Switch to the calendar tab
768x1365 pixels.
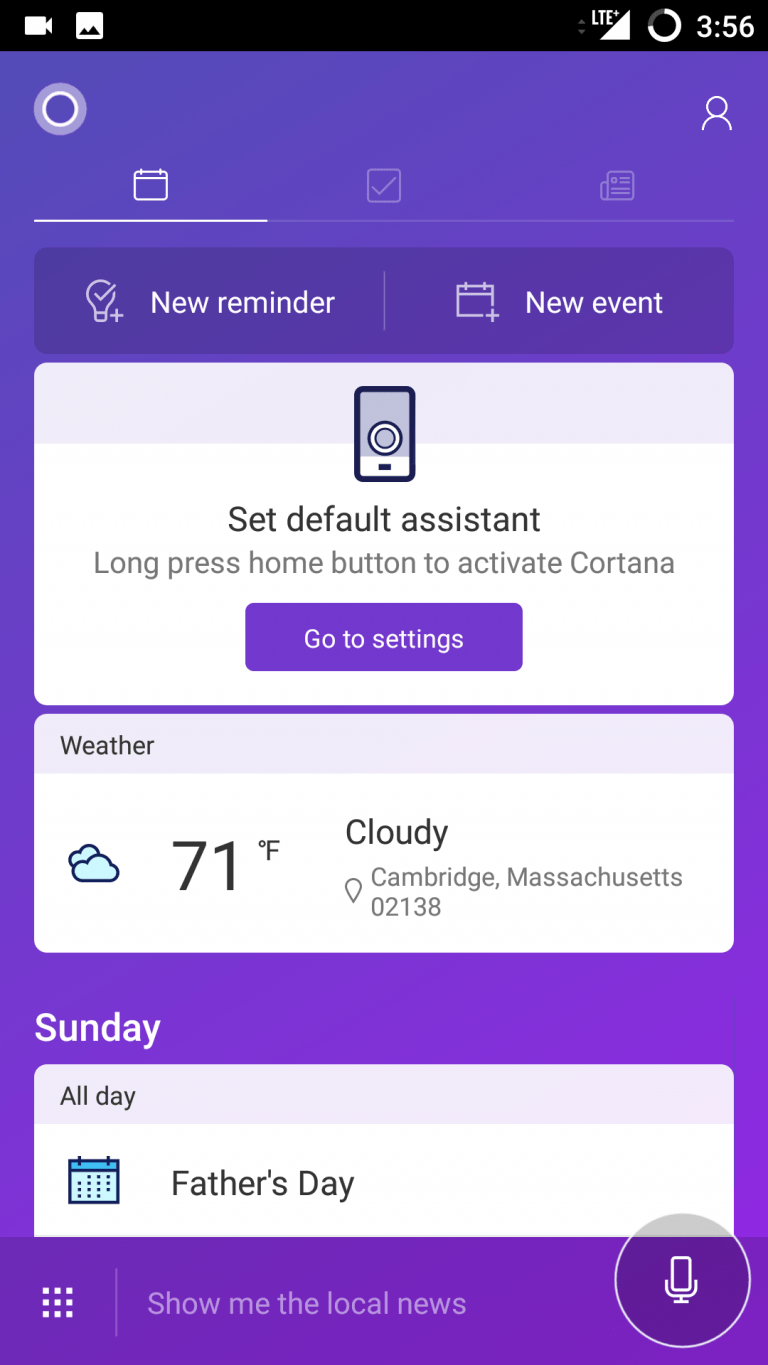(x=151, y=185)
